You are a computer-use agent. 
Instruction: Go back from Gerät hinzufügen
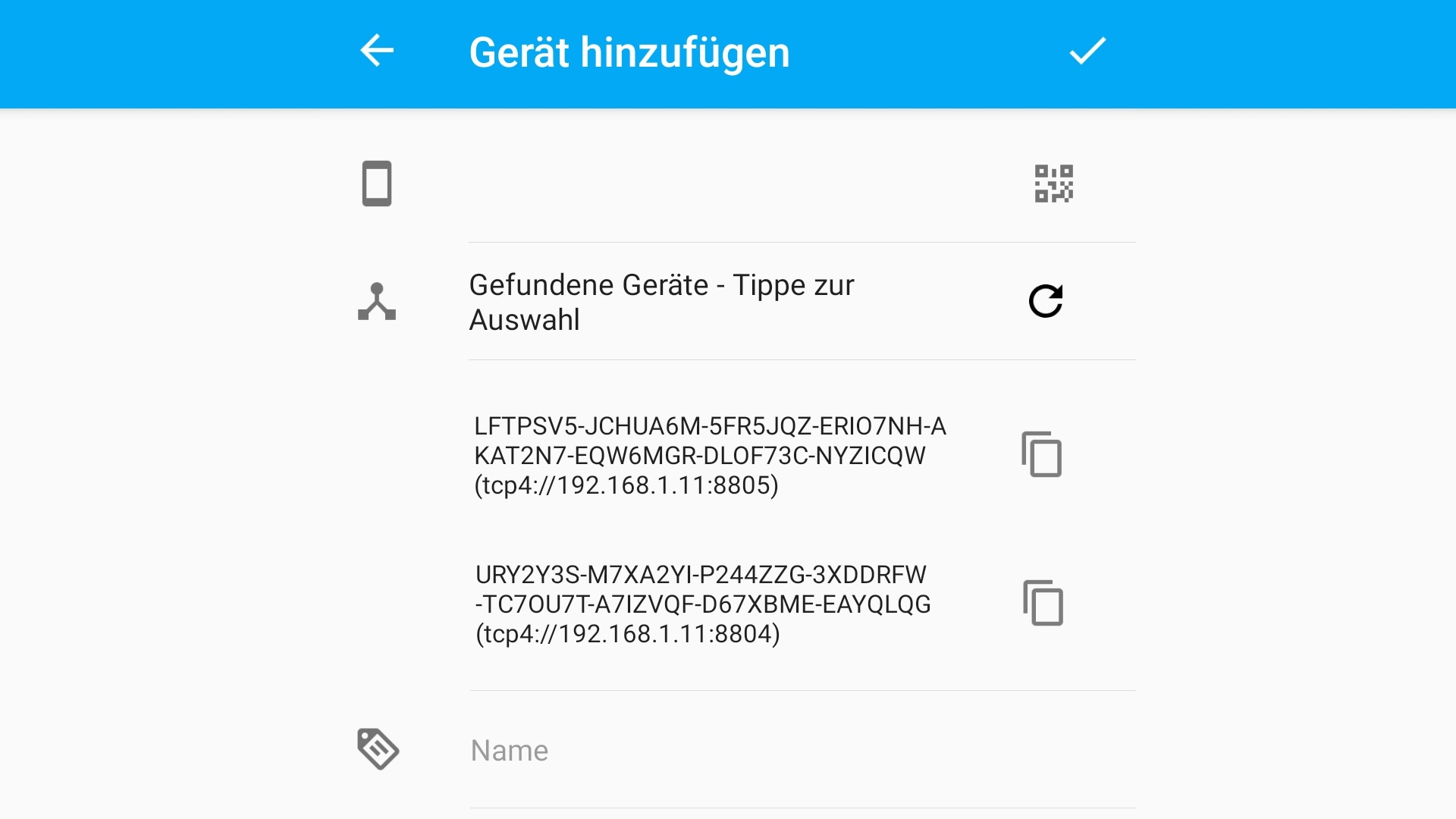click(x=377, y=52)
